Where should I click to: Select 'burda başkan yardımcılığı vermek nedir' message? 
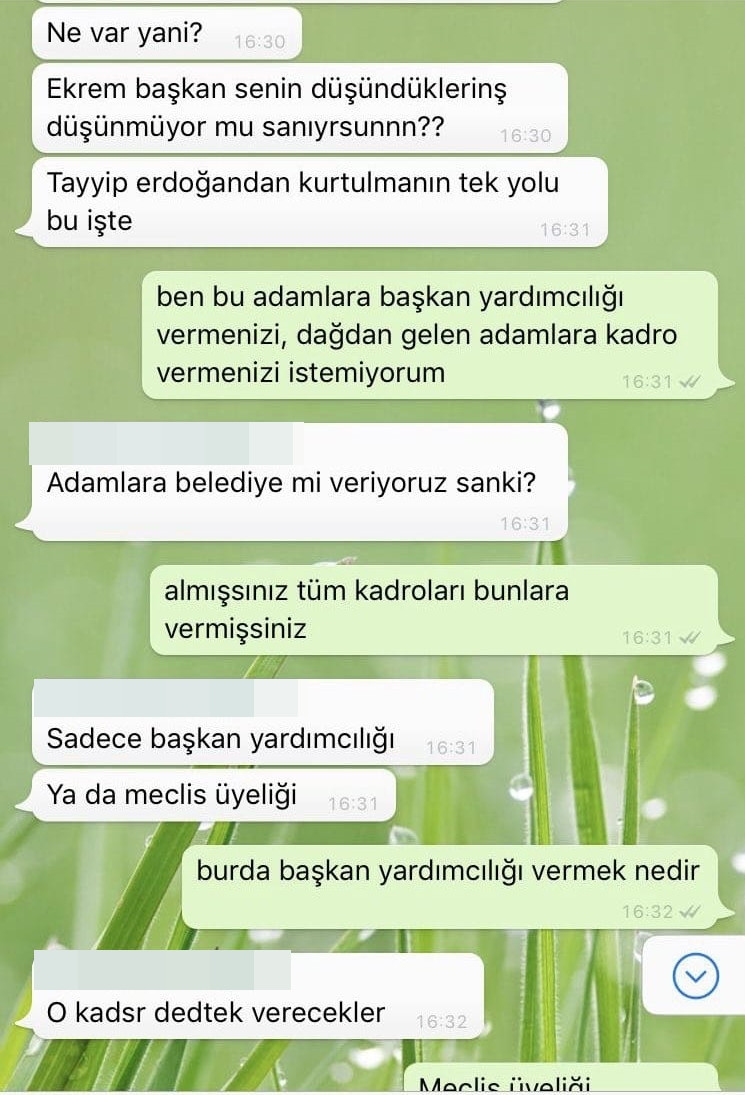pyautogui.click(x=440, y=870)
